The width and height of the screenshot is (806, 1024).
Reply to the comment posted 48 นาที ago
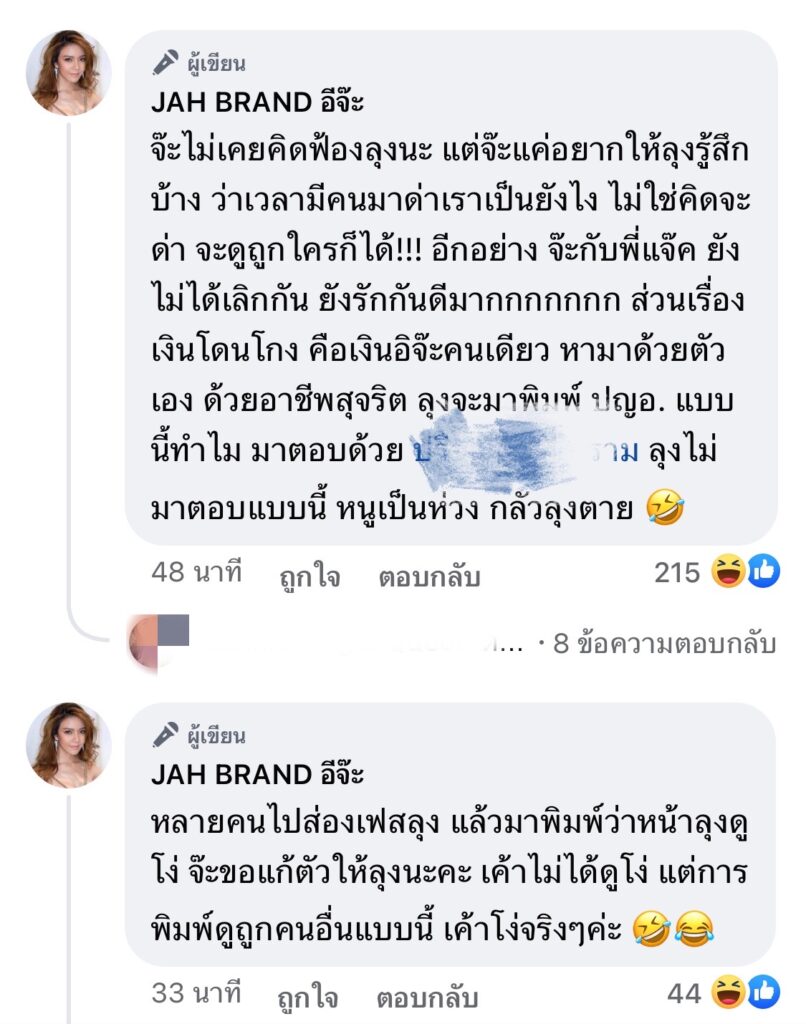[429, 577]
